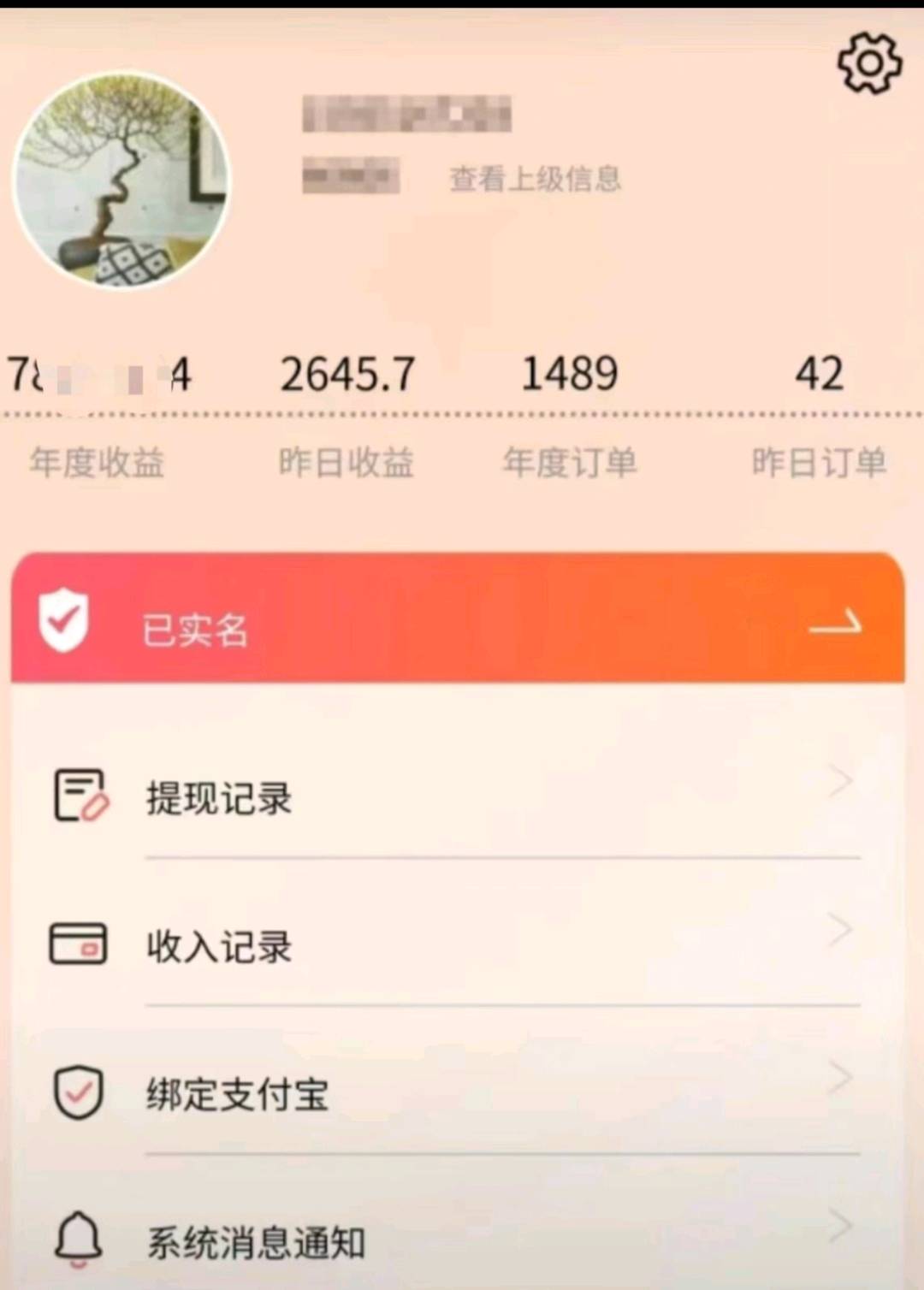Select 绑定支付宝 to bind Alipay
924x1290 pixels.
click(x=458, y=1094)
